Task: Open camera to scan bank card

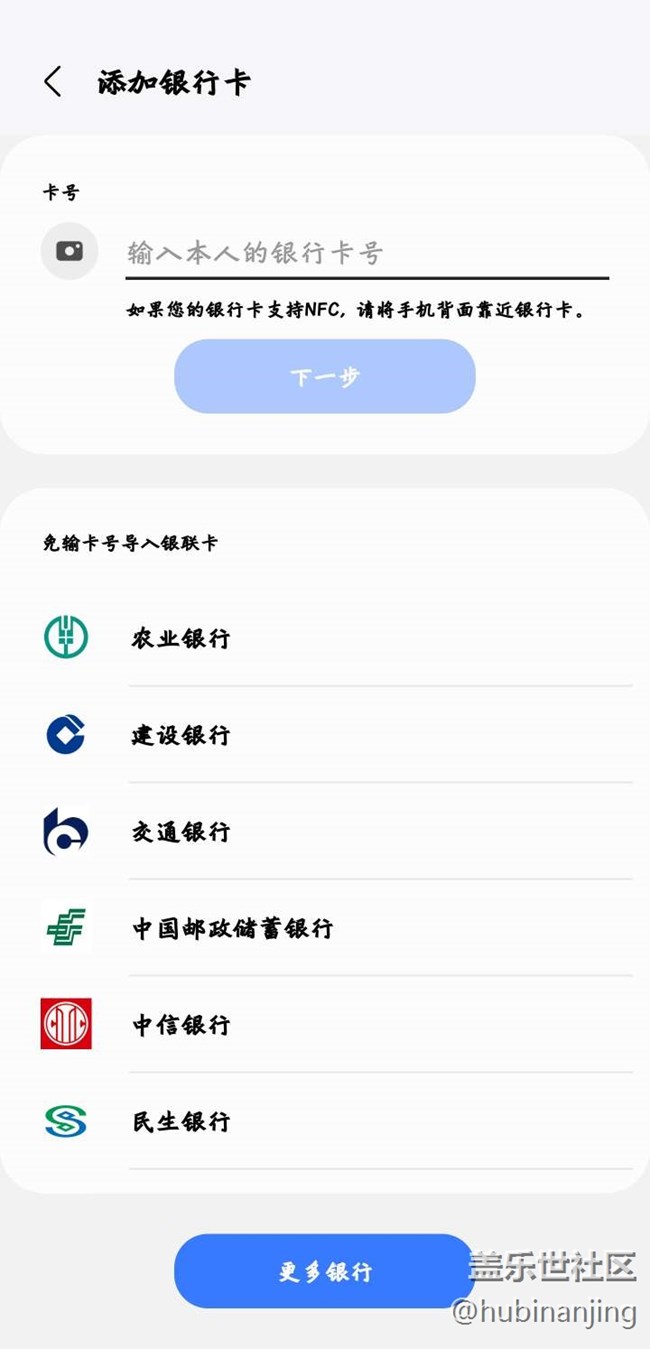Action: 69,251
